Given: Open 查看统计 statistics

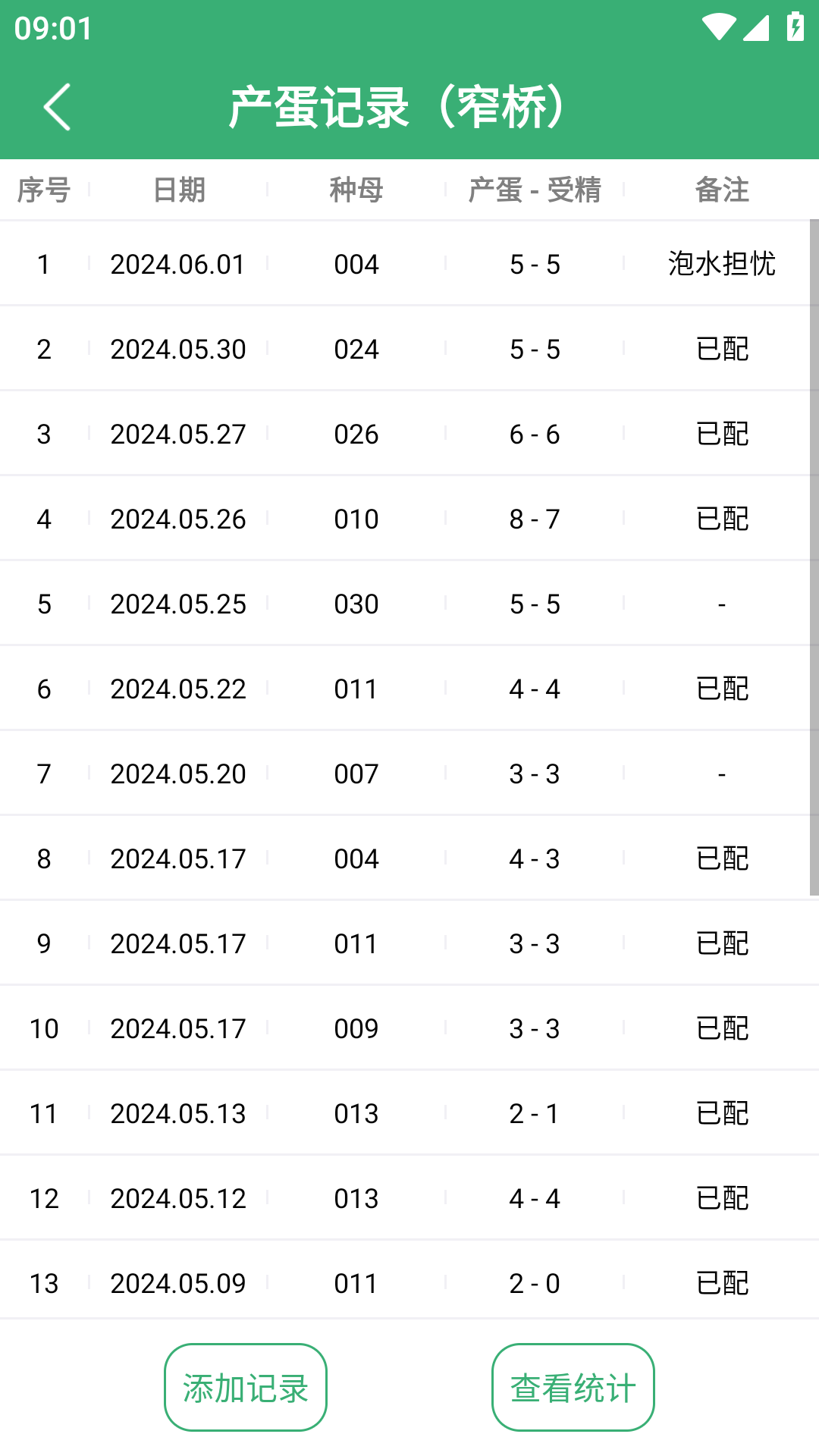Looking at the screenshot, I should [x=573, y=1387].
